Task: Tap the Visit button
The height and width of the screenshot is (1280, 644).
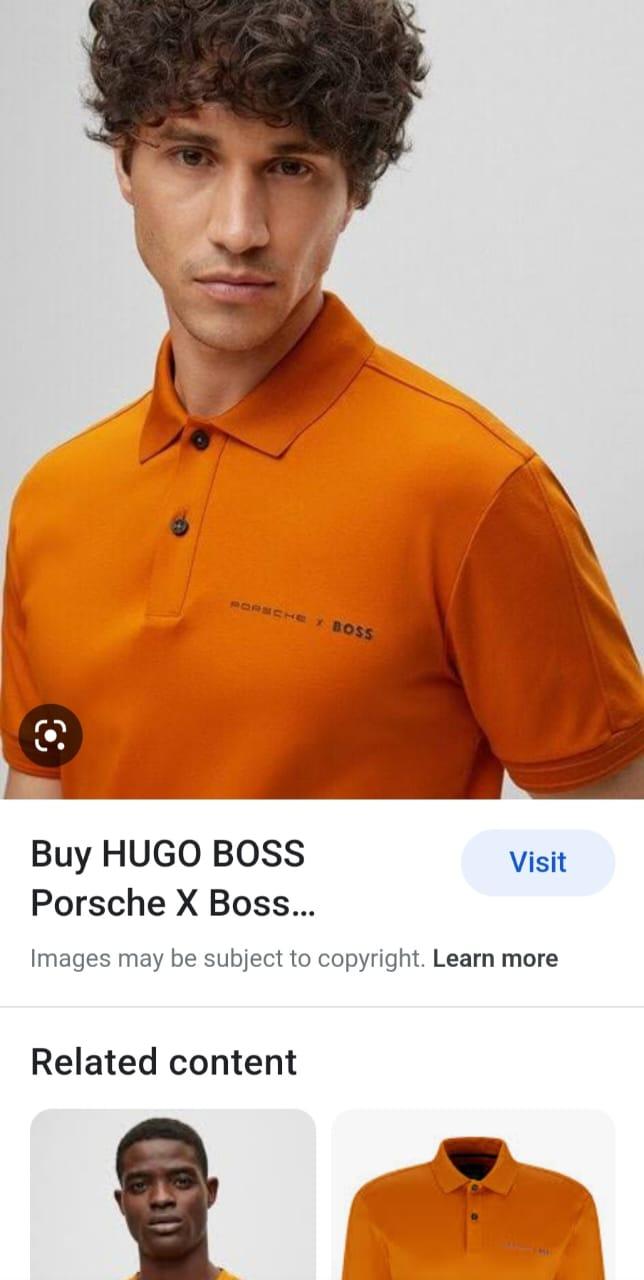Action: (537, 862)
